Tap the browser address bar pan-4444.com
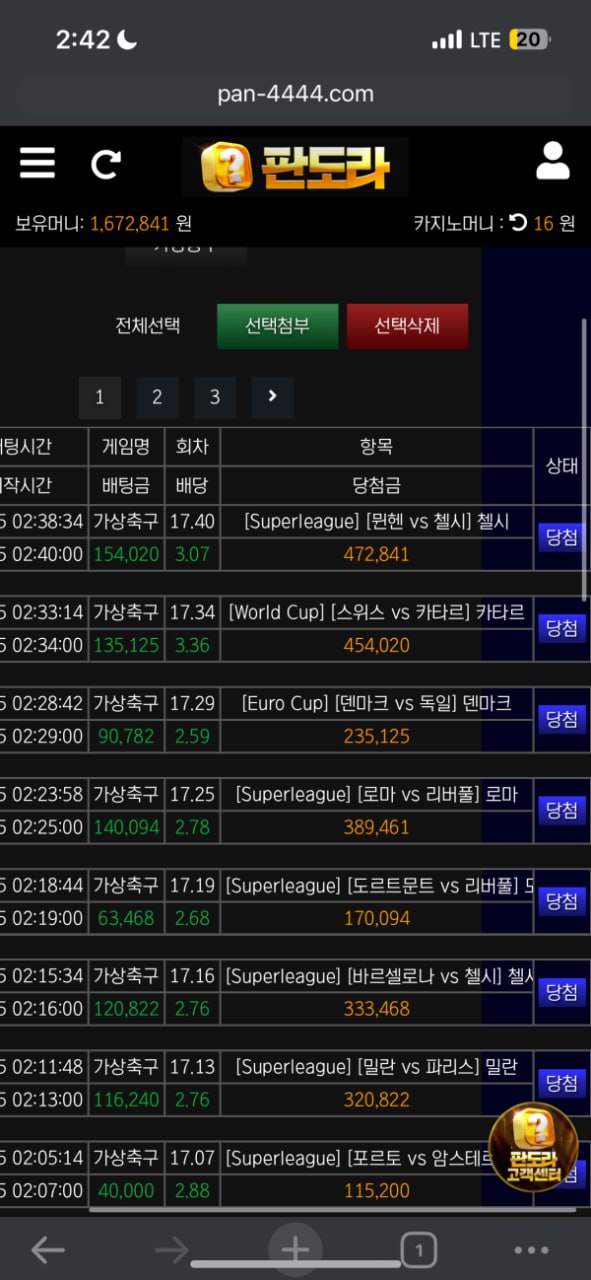This screenshot has width=591, height=1280. point(295,94)
